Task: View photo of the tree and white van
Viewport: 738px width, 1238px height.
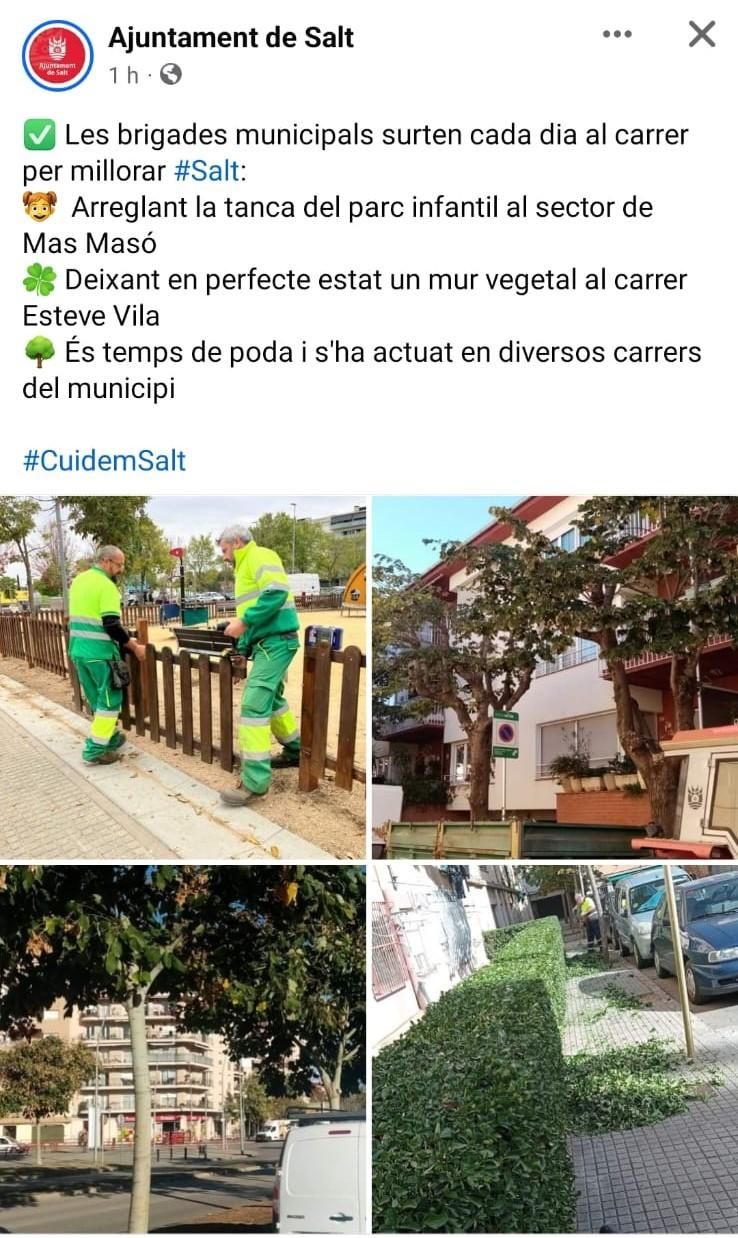Action: [x=183, y=1049]
